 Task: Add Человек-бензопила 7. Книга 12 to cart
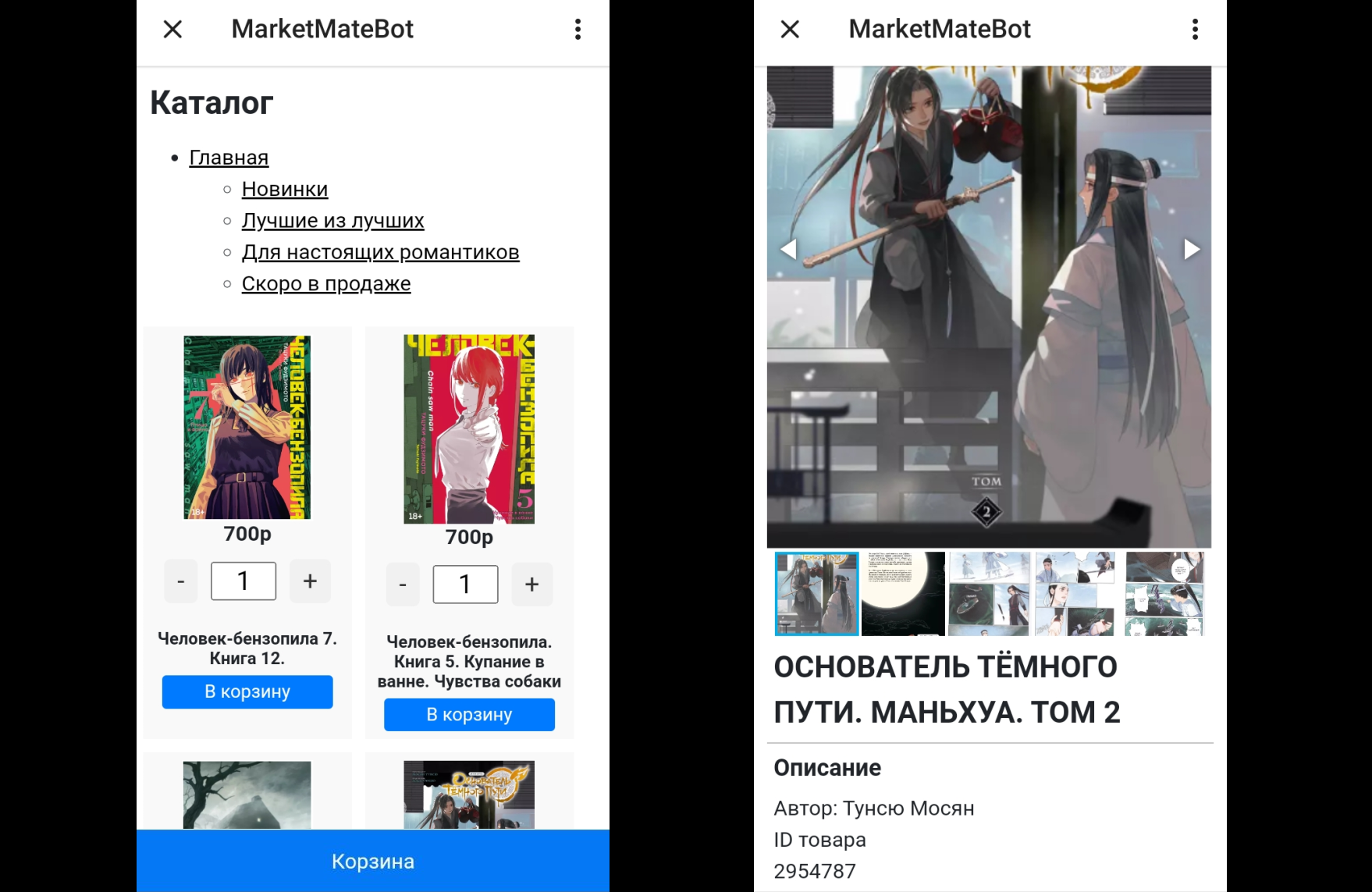pyautogui.click(x=247, y=691)
